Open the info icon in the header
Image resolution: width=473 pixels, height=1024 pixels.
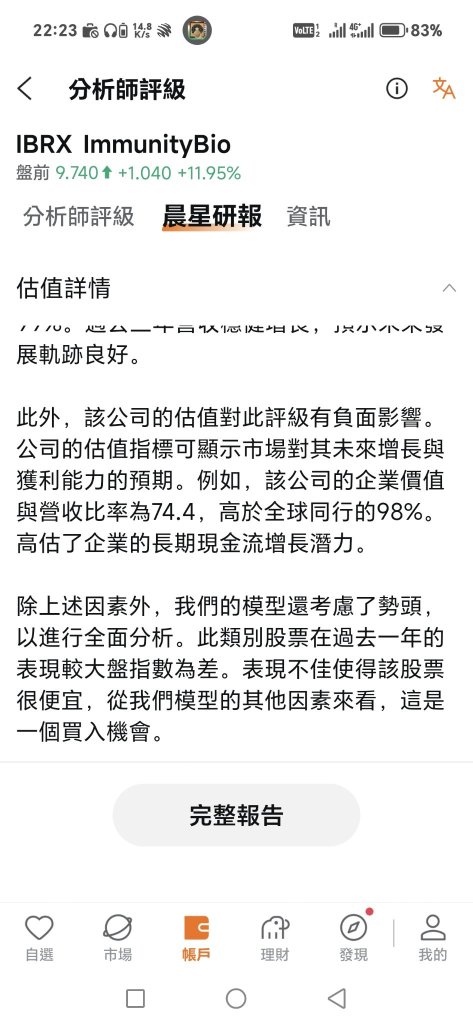[x=397, y=88]
